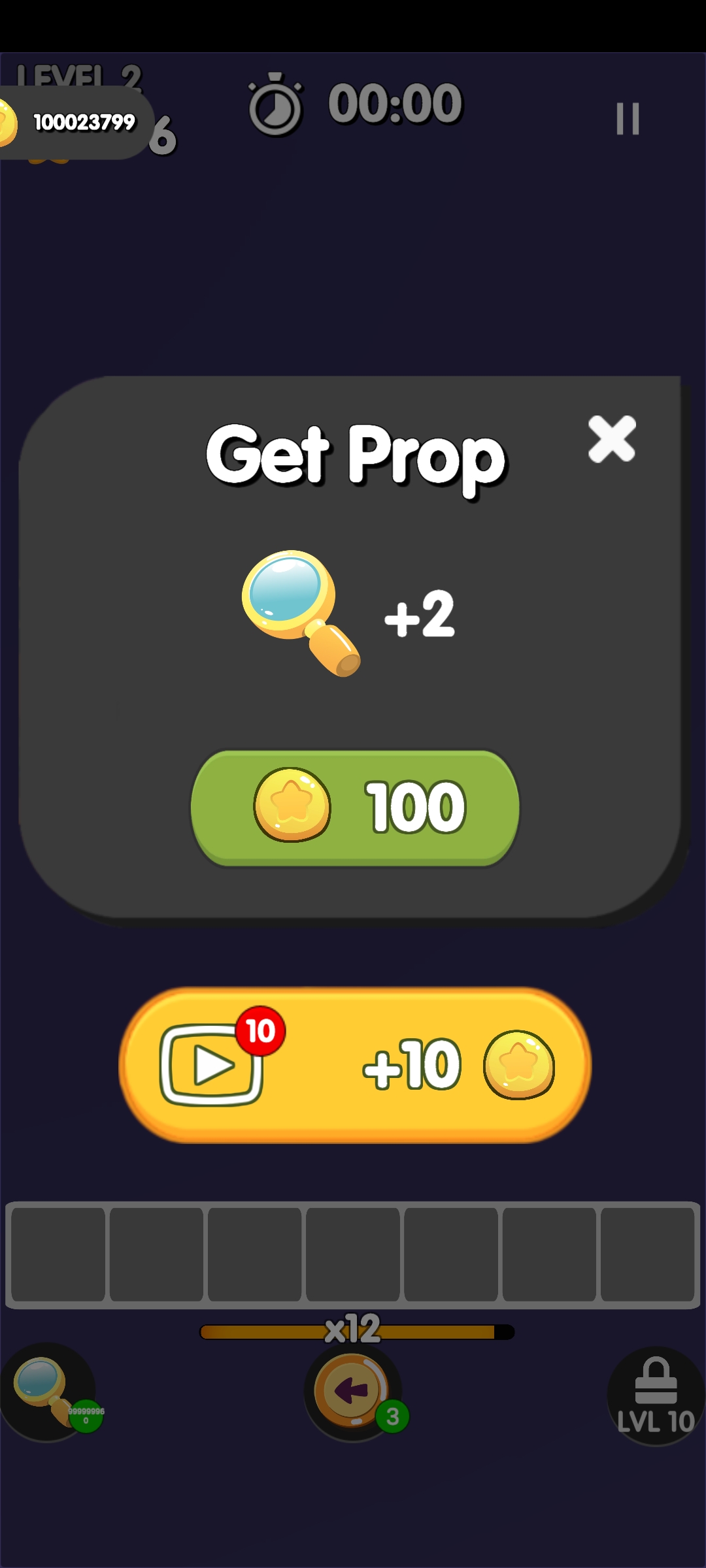The width and height of the screenshot is (706, 1568).
Task: Use the magnifier hint booster
Action: [47, 1392]
